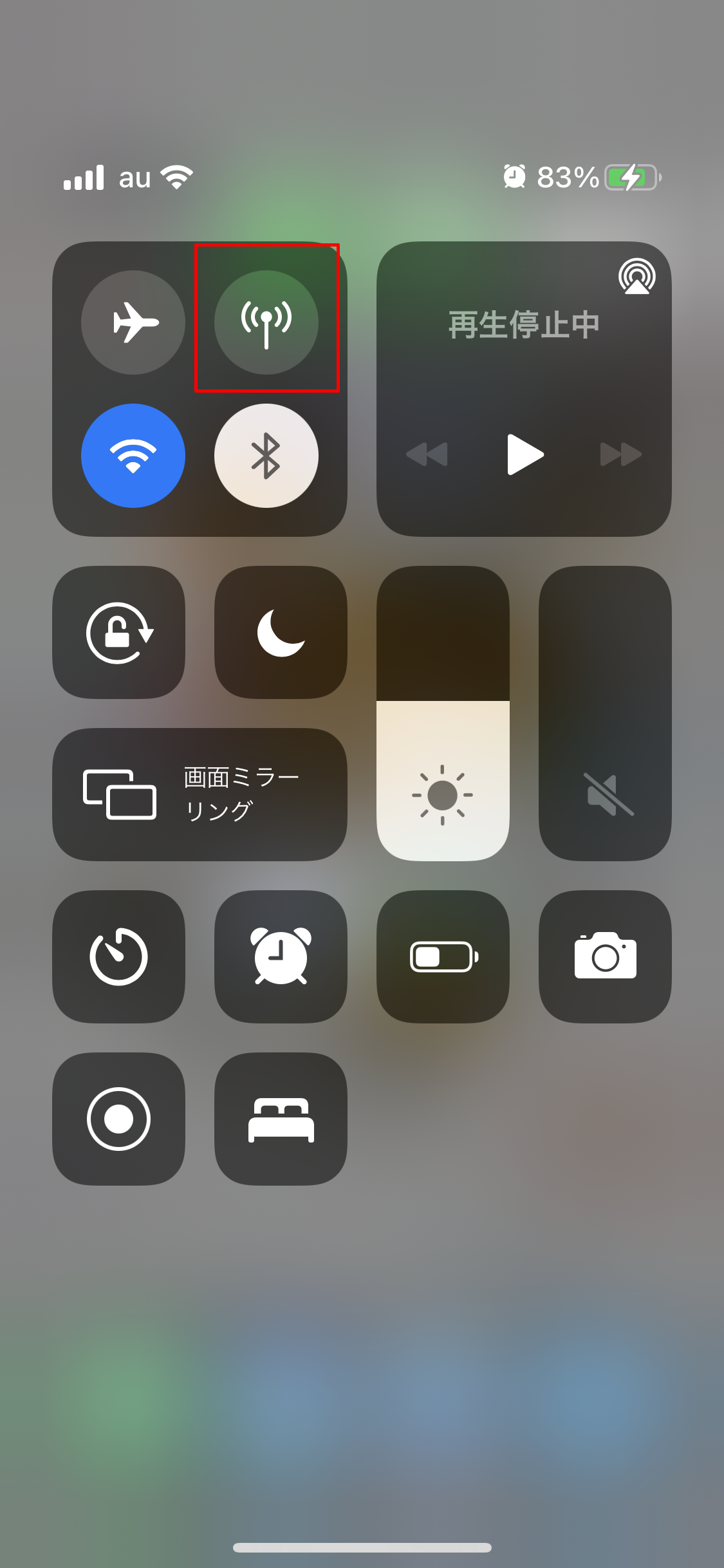Image resolution: width=724 pixels, height=1568 pixels.
Task: Toggle screen rotation lock
Action: (119, 633)
